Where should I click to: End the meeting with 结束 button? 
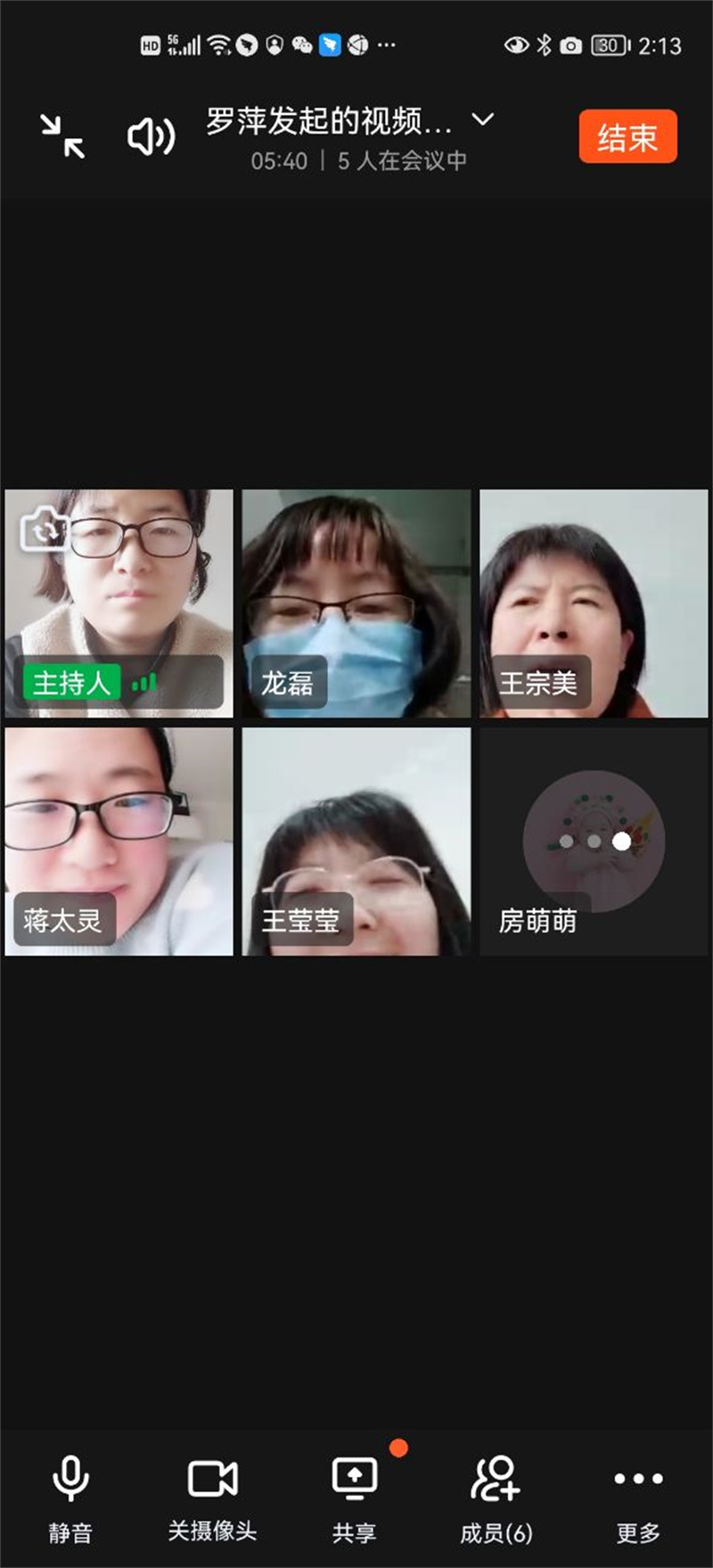click(627, 136)
